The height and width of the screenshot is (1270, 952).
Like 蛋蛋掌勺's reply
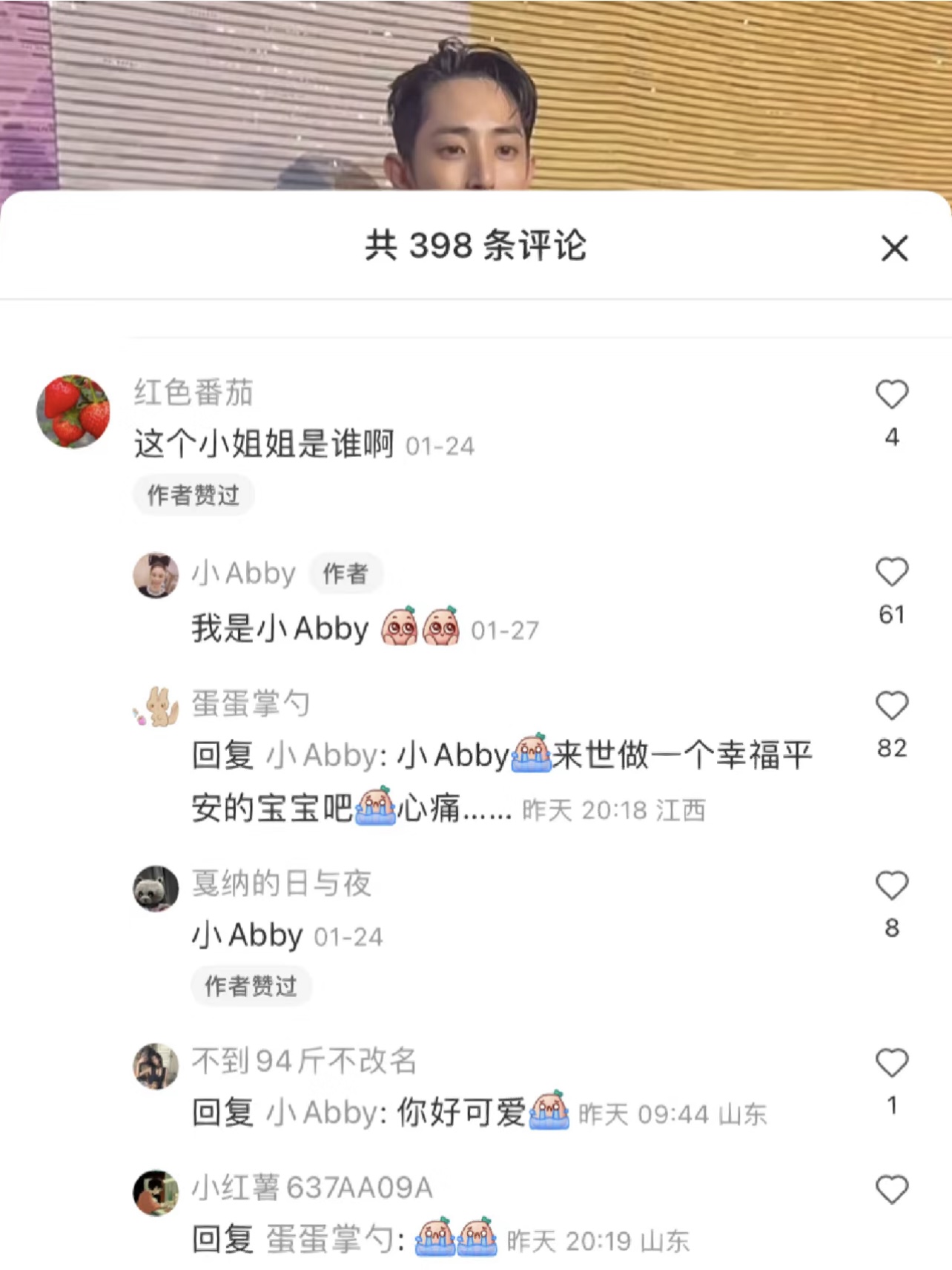pos(891,705)
